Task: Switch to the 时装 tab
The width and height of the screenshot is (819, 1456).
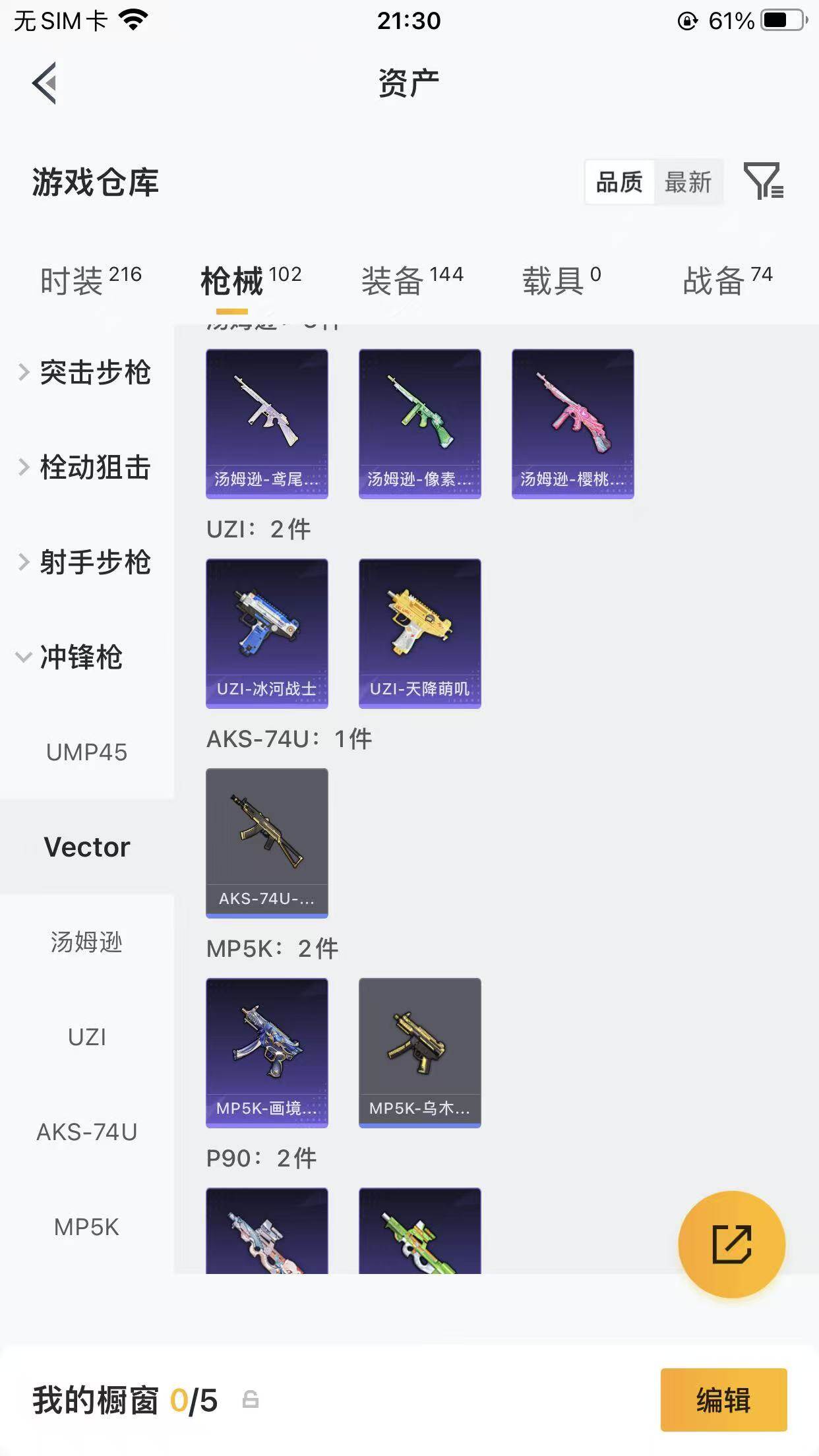Action: tap(90, 280)
